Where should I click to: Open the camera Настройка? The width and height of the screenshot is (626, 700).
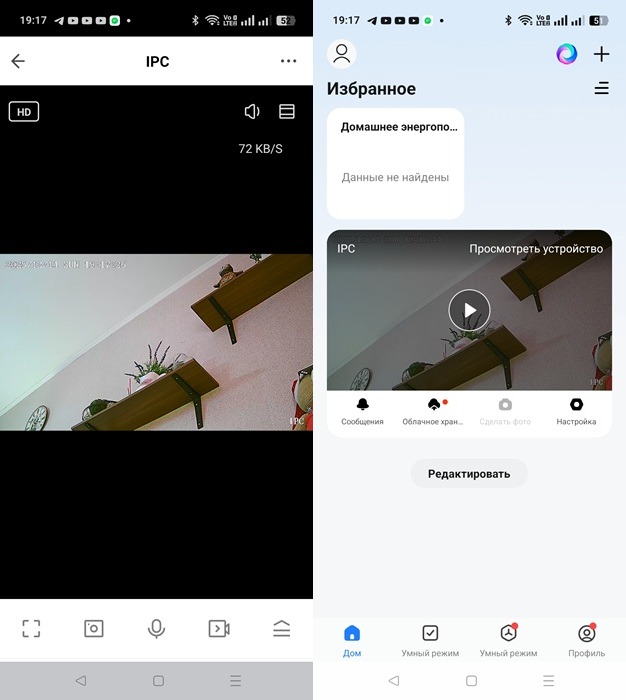pyautogui.click(x=576, y=411)
